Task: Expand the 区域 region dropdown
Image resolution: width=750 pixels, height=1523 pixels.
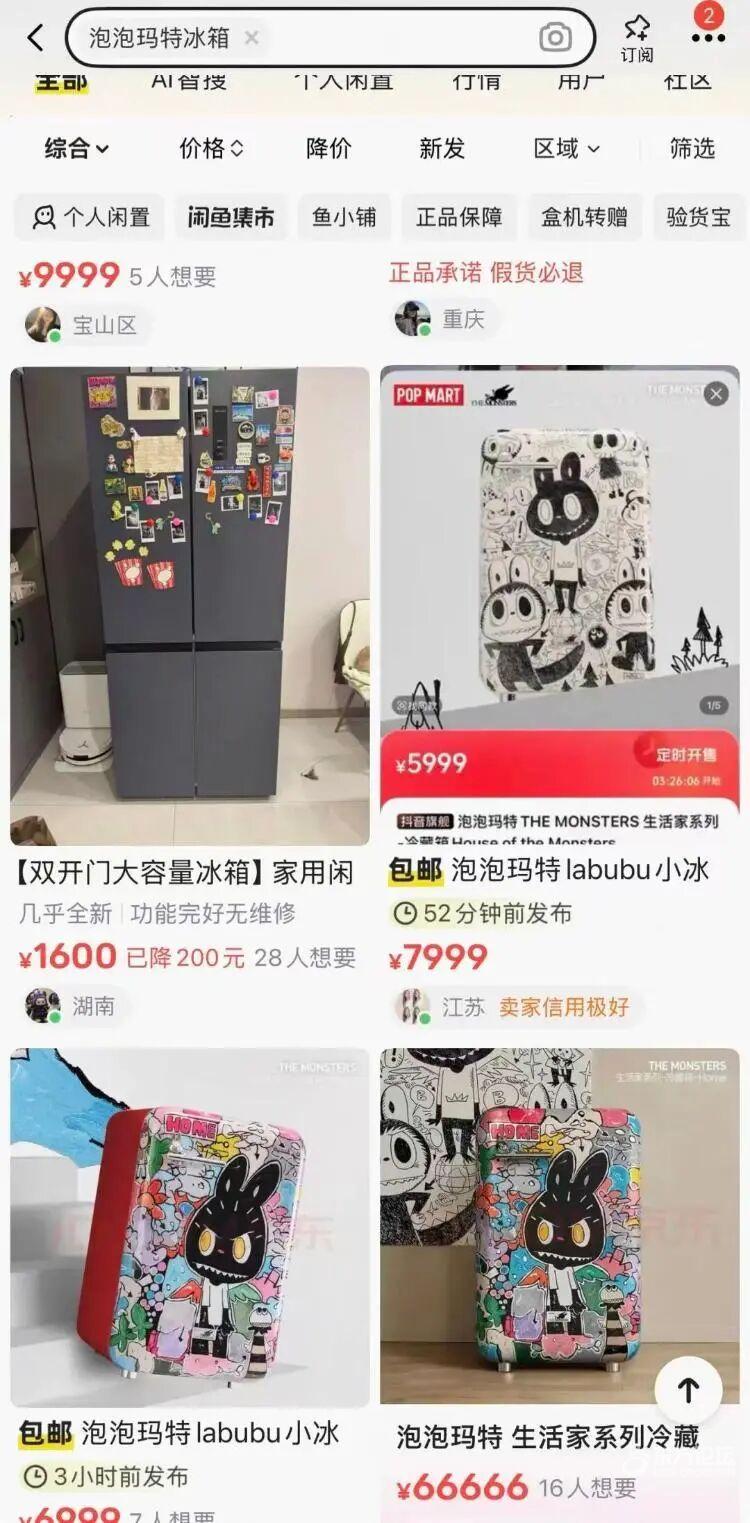Action: (x=566, y=149)
